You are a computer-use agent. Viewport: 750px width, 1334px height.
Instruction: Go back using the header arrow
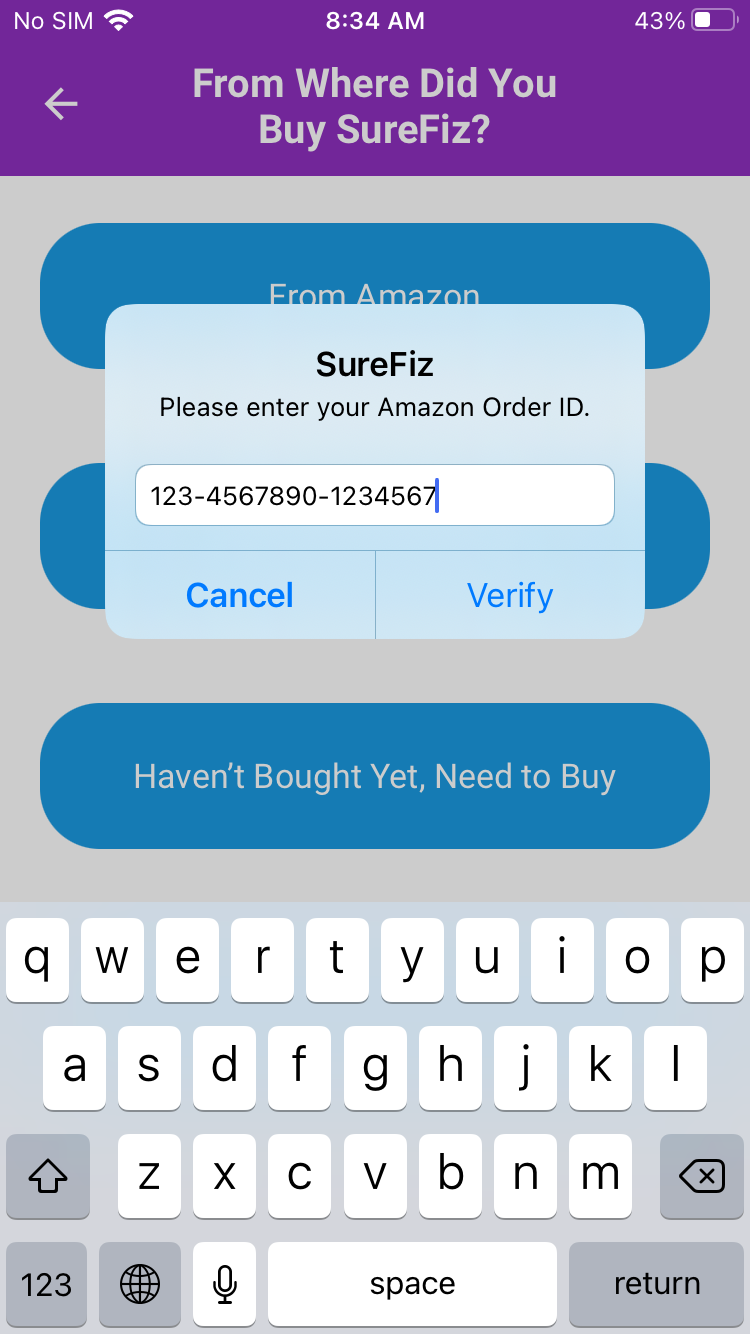(61, 104)
